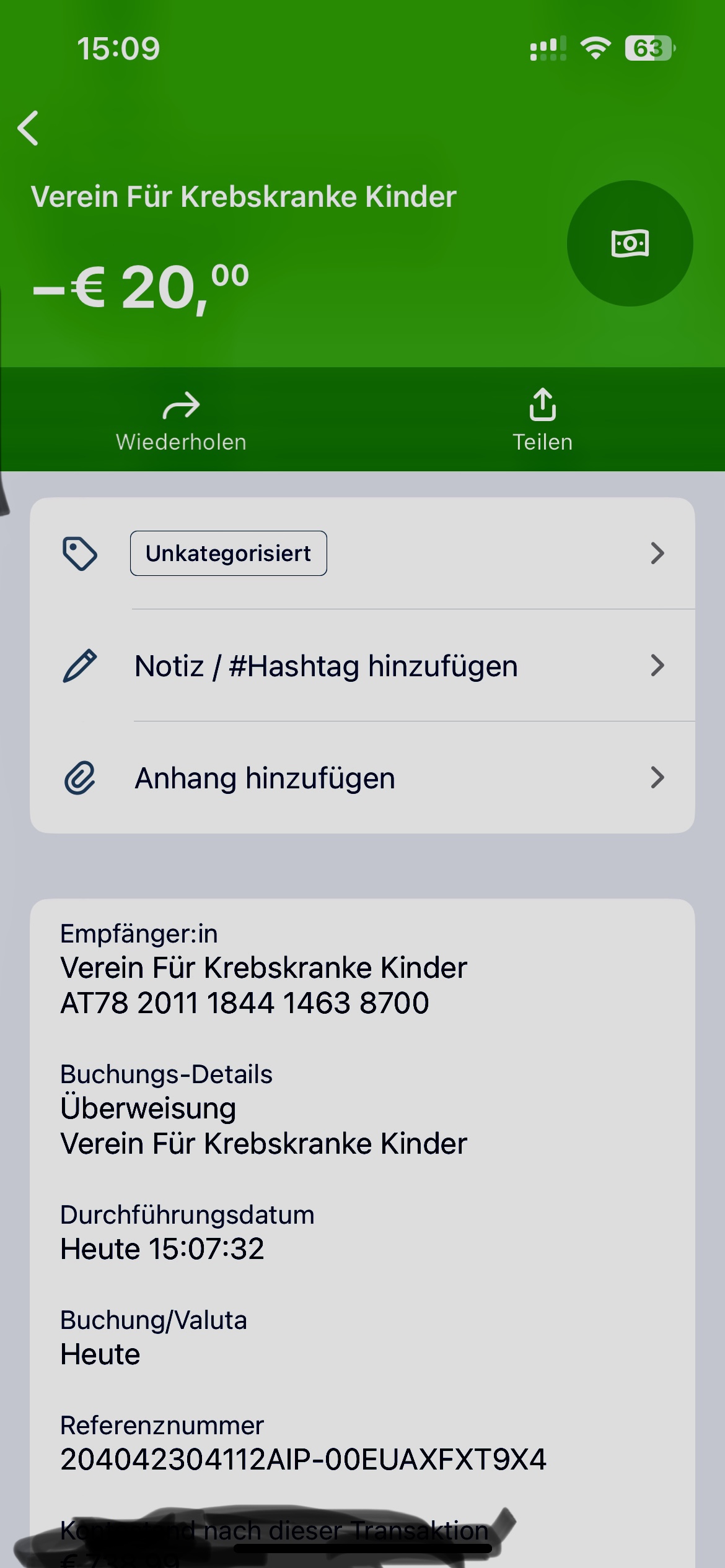Open Anhang hinzufügen to attach a file
Image resolution: width=725 pixels, height=1568 pixels.
point(362,778)
